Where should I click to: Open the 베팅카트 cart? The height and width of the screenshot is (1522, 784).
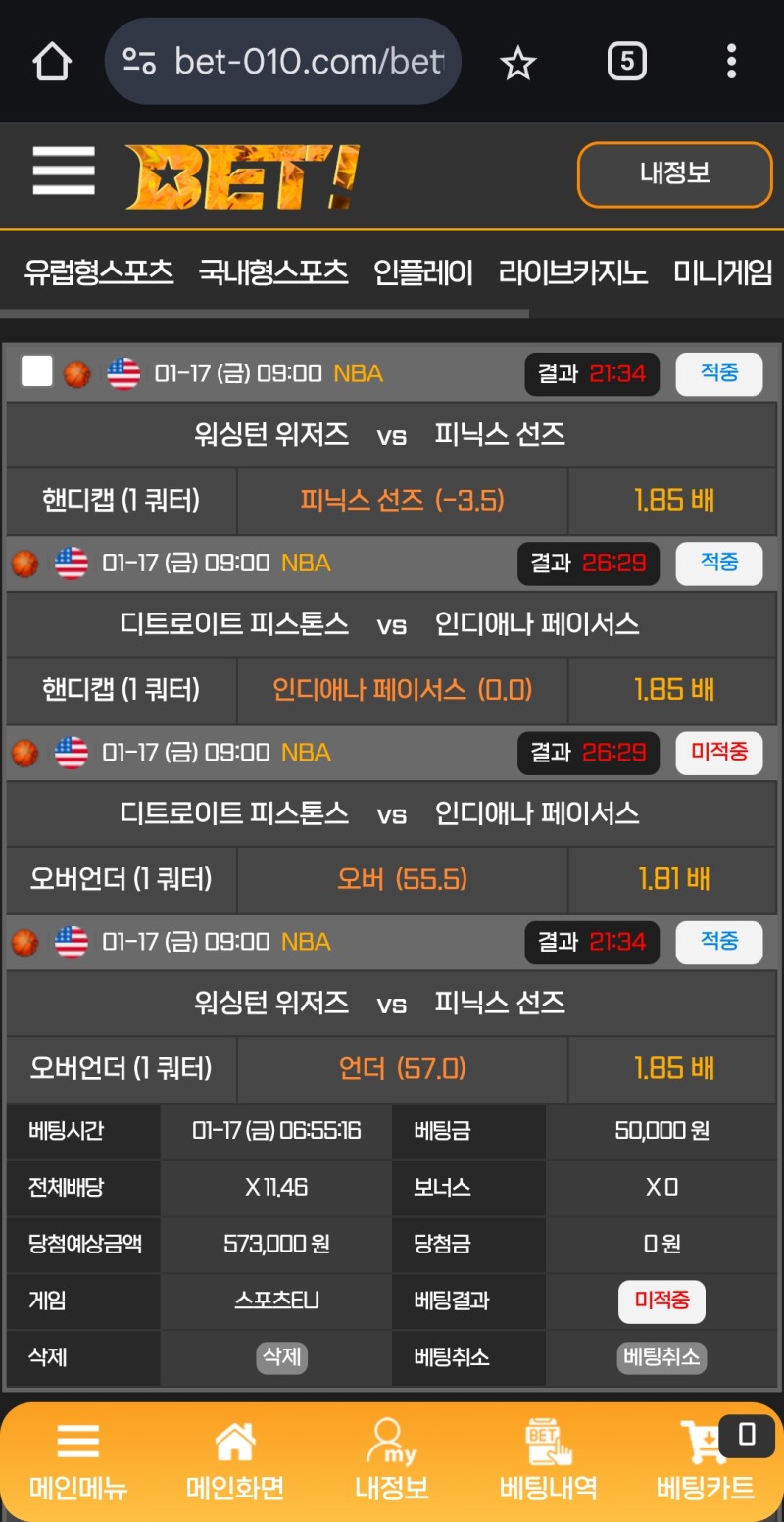click(x=706, y=1462)
